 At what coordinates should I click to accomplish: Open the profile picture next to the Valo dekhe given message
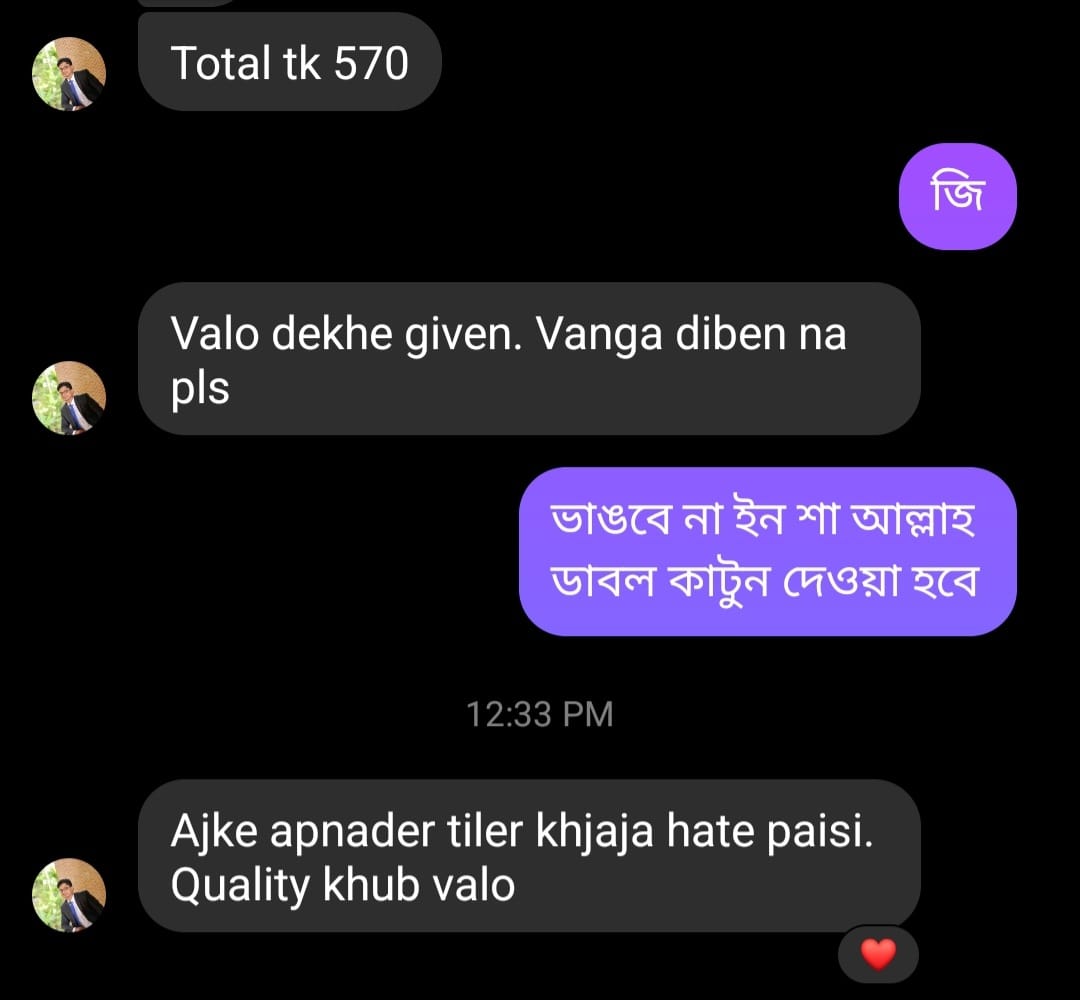coord(69,398)
